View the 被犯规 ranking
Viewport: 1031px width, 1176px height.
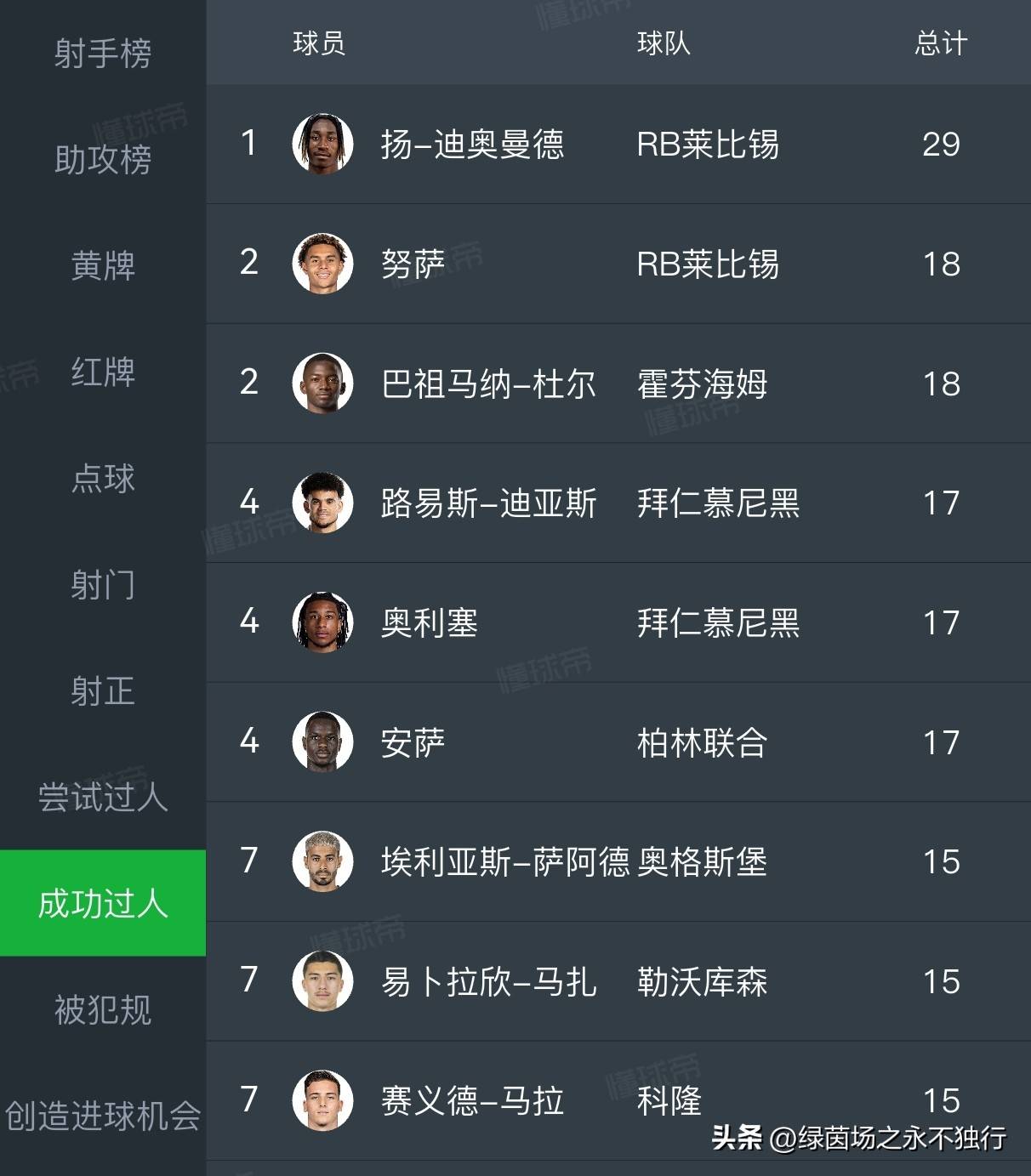(x=103, y=1010)
